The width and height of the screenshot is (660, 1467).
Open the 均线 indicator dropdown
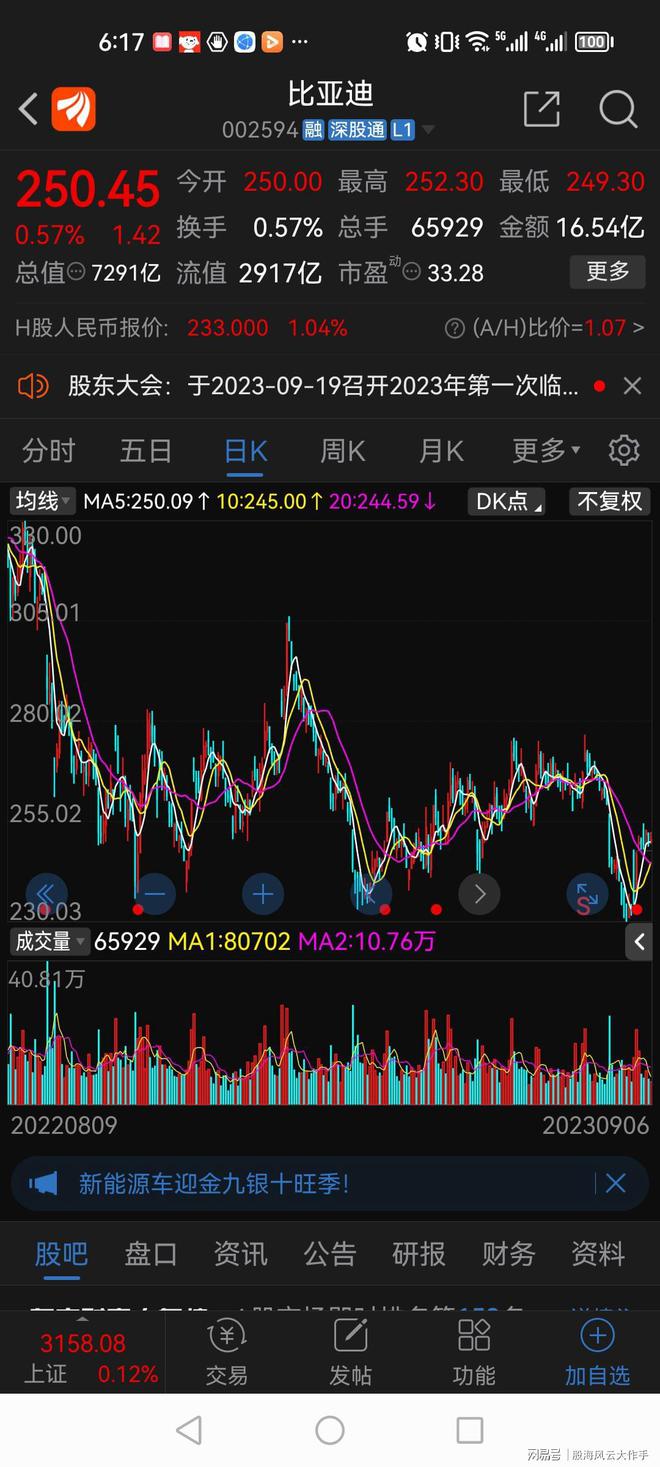click(41, 501)
